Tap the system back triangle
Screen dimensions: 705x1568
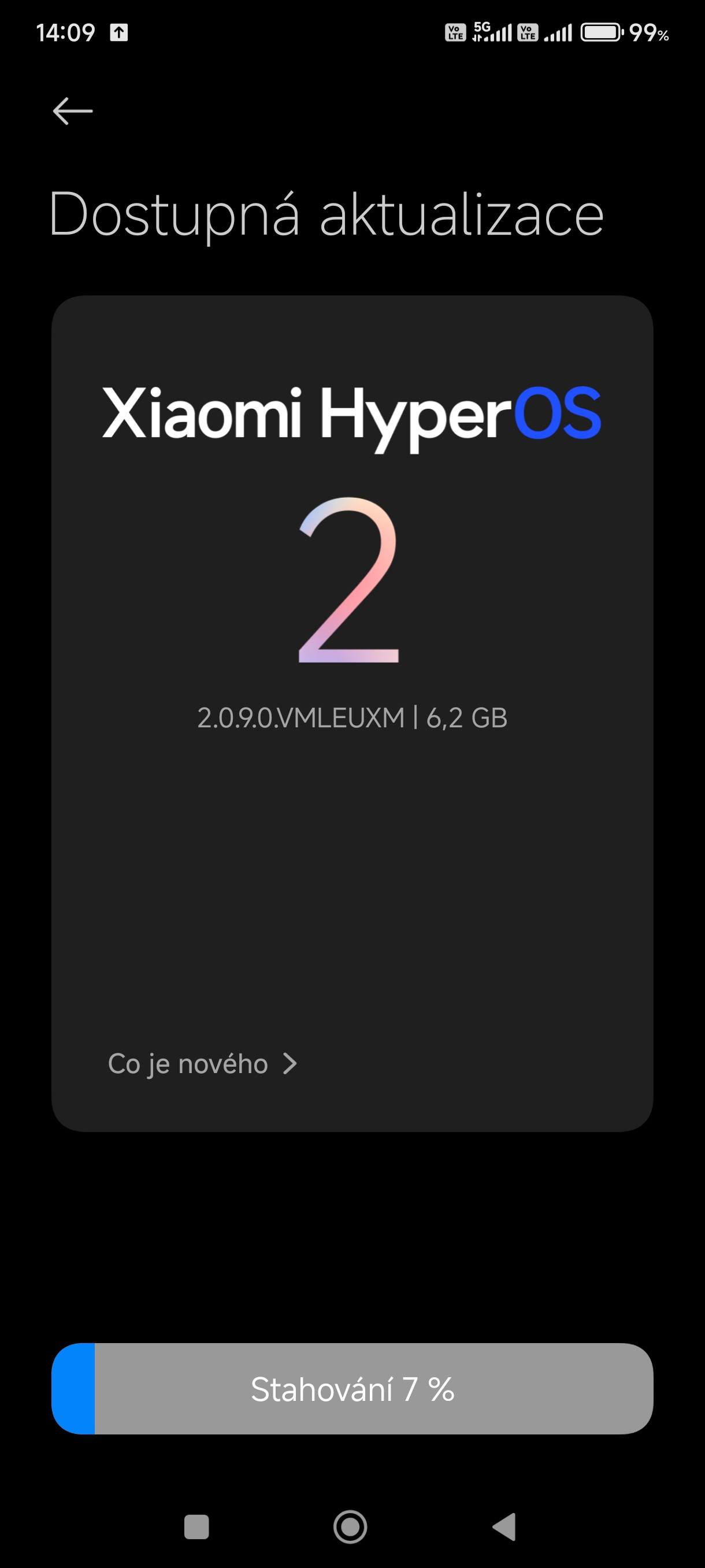[504, 1526]
